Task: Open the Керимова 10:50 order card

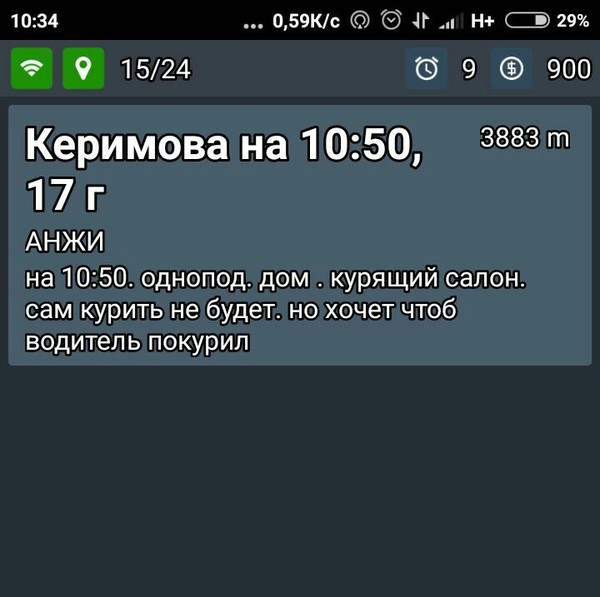Action: [299, 234]
